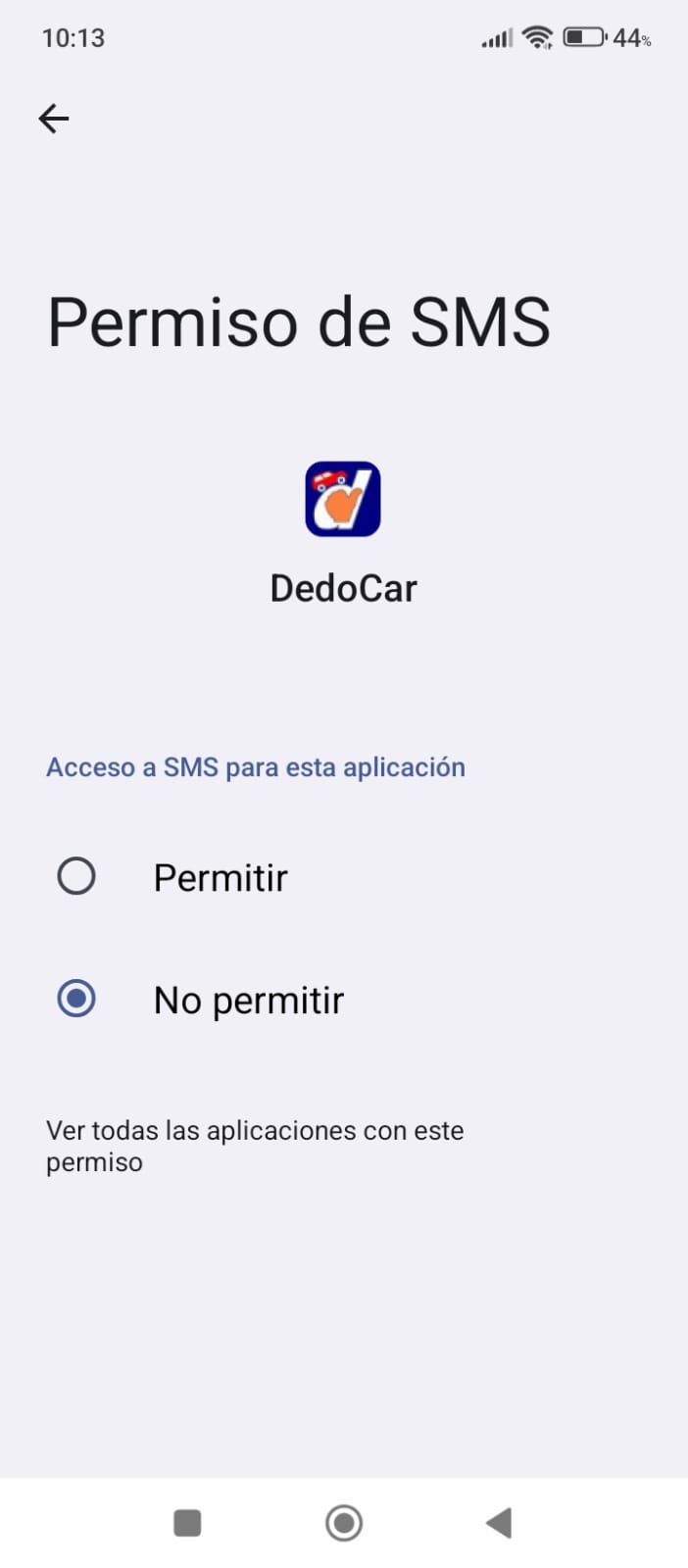
Task: Tap the system back triangle button
Action: click(500, 1522)
